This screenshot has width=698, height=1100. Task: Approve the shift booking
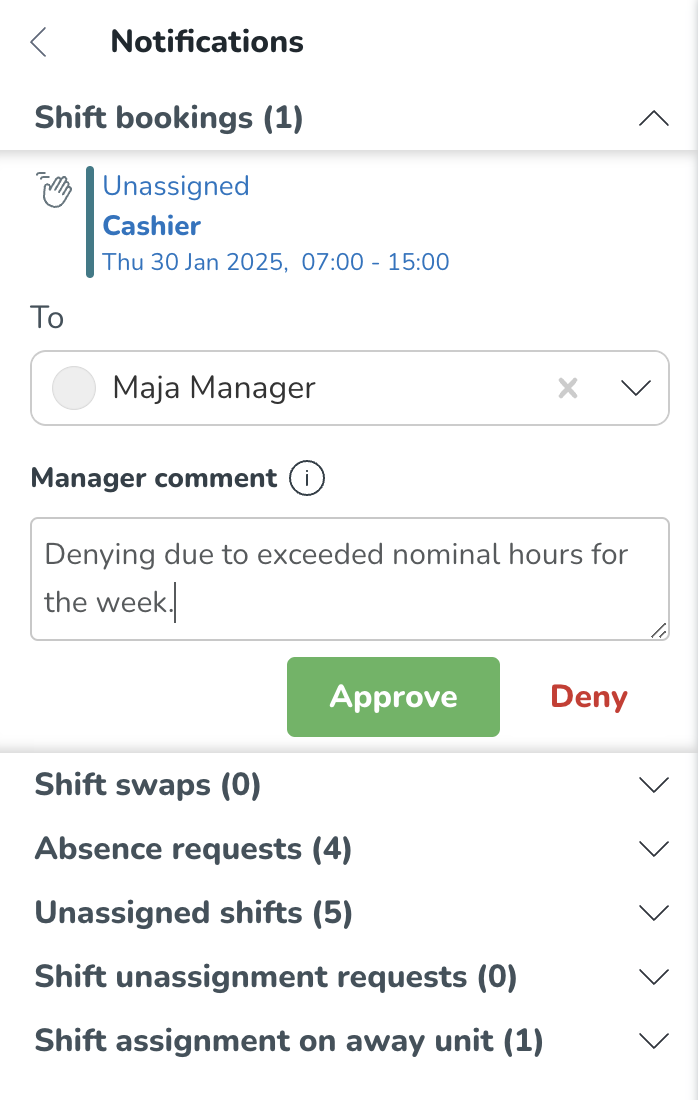coord(393,697)
